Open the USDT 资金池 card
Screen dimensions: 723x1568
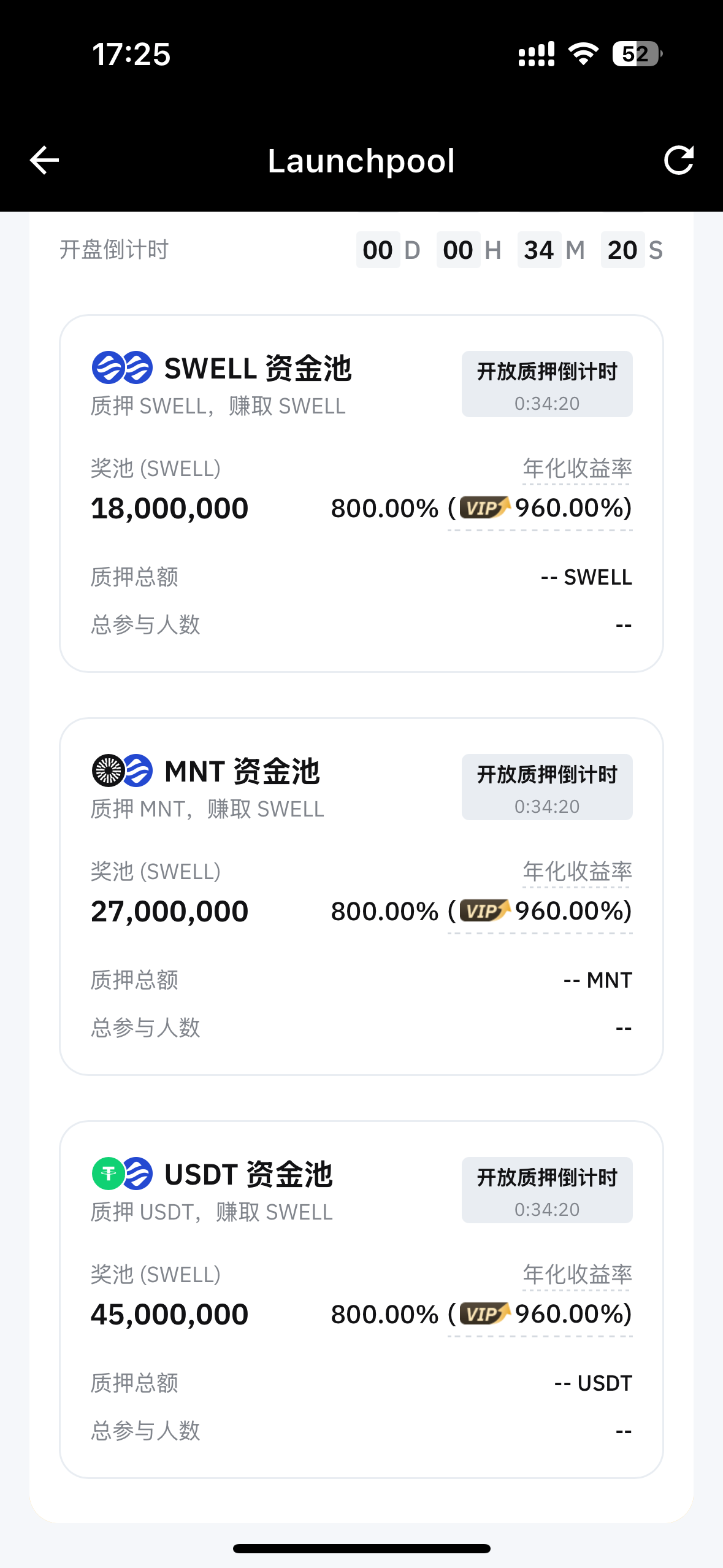248,1175
